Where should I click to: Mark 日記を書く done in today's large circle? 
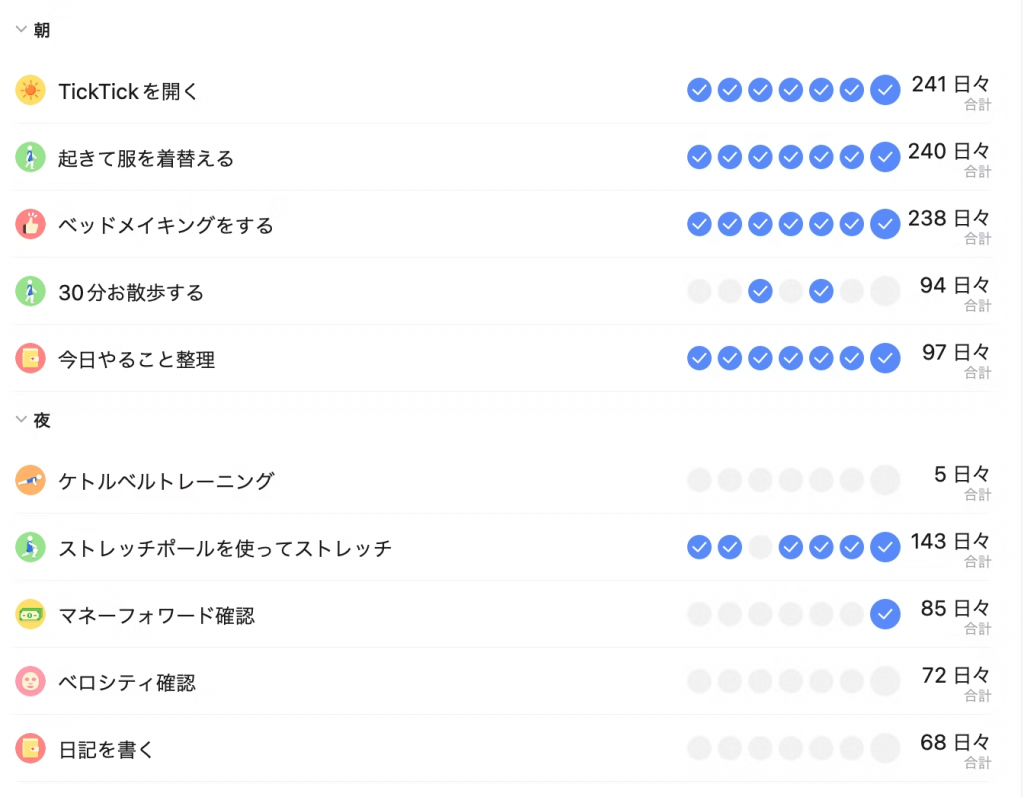coord(885,748)
